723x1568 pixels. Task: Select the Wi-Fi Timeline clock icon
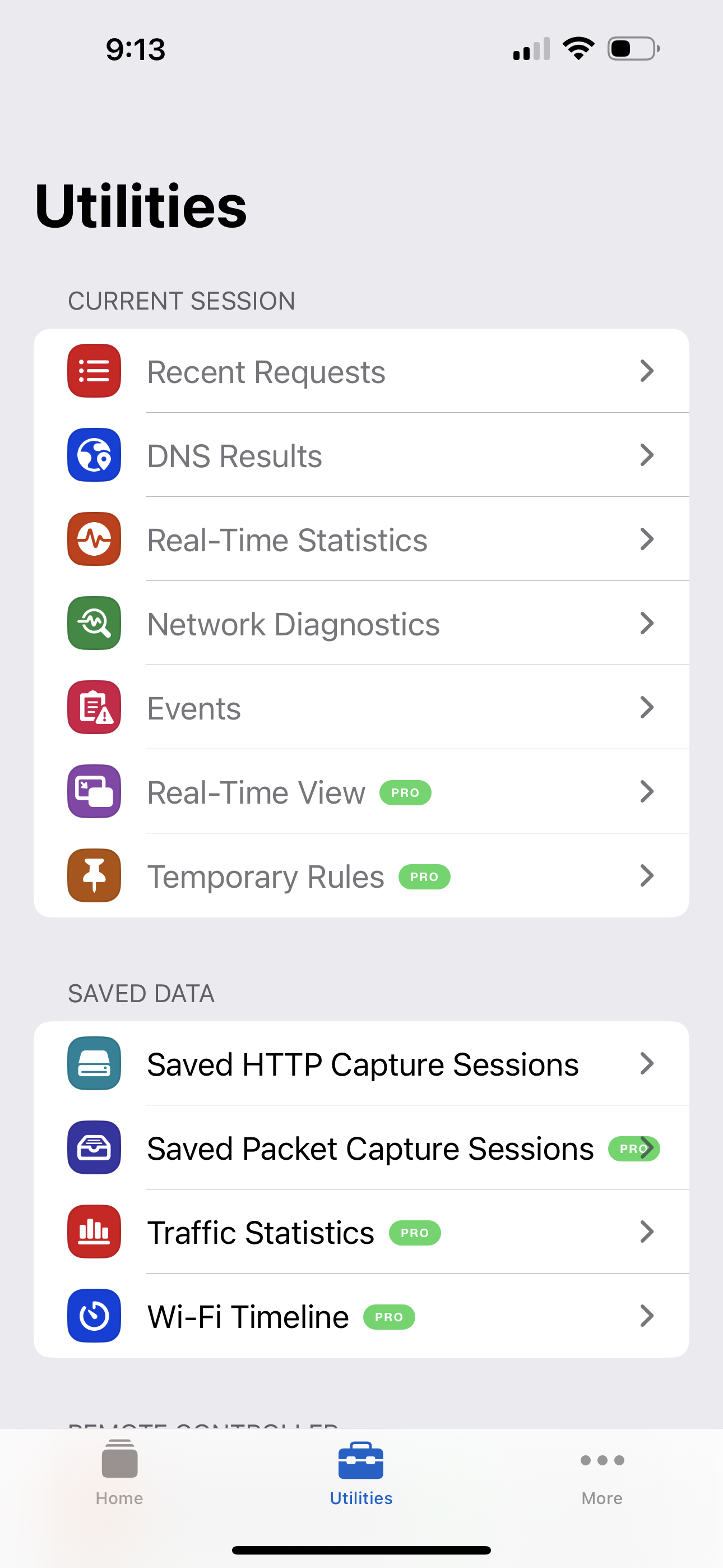click(94, 1316)
